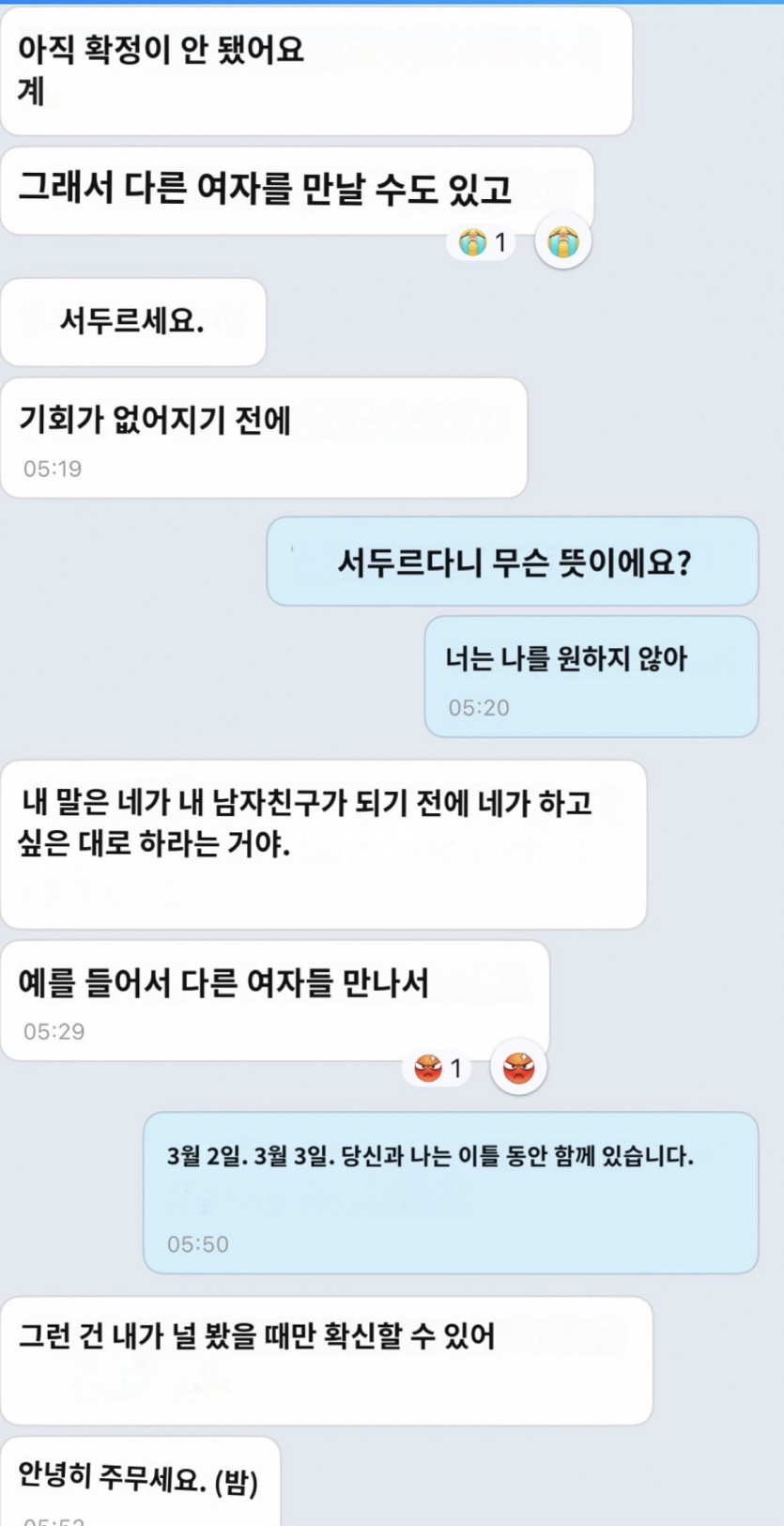Tap the angry reaction count chip
This screenshot has width=784, height=1526.
(438, 1069)
